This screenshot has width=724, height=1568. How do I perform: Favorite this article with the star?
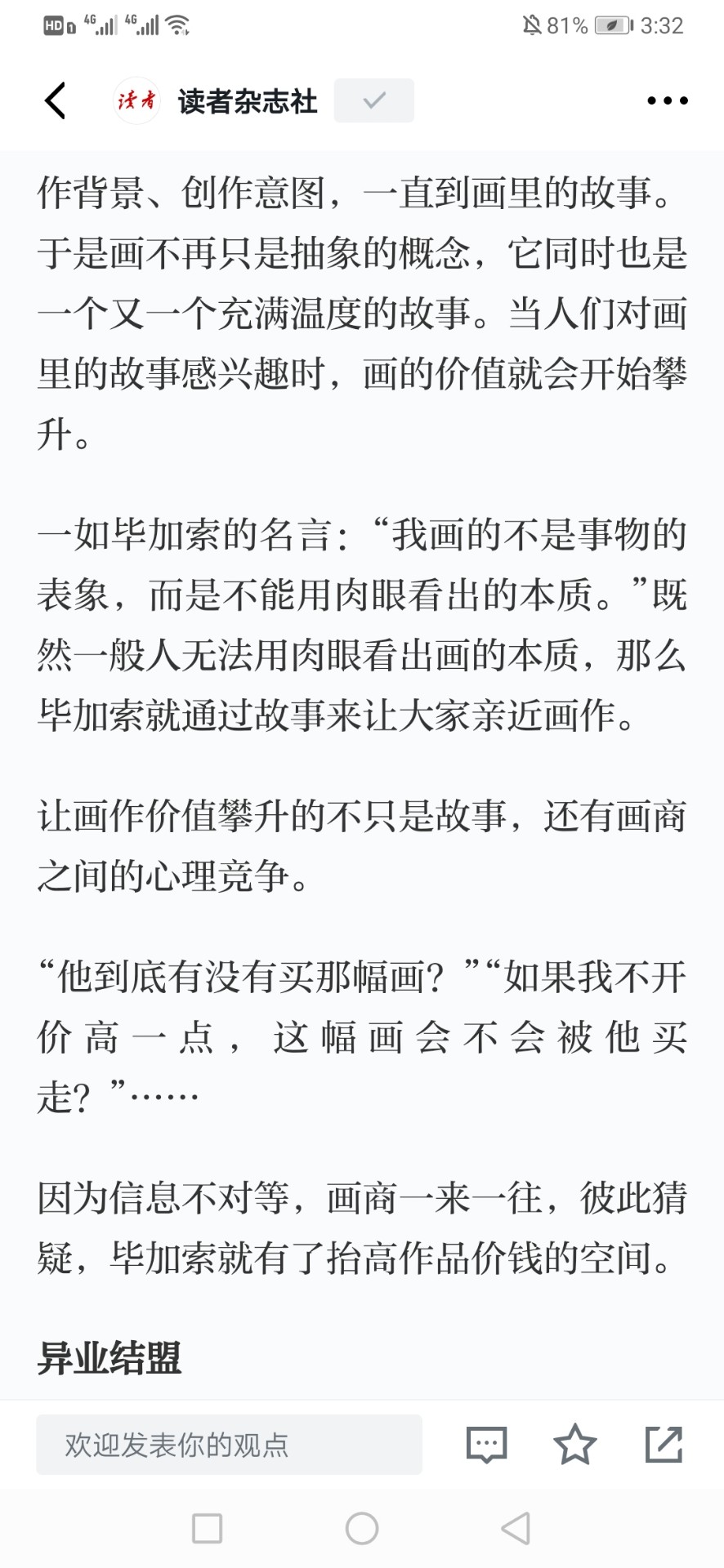pos(575,1444)
